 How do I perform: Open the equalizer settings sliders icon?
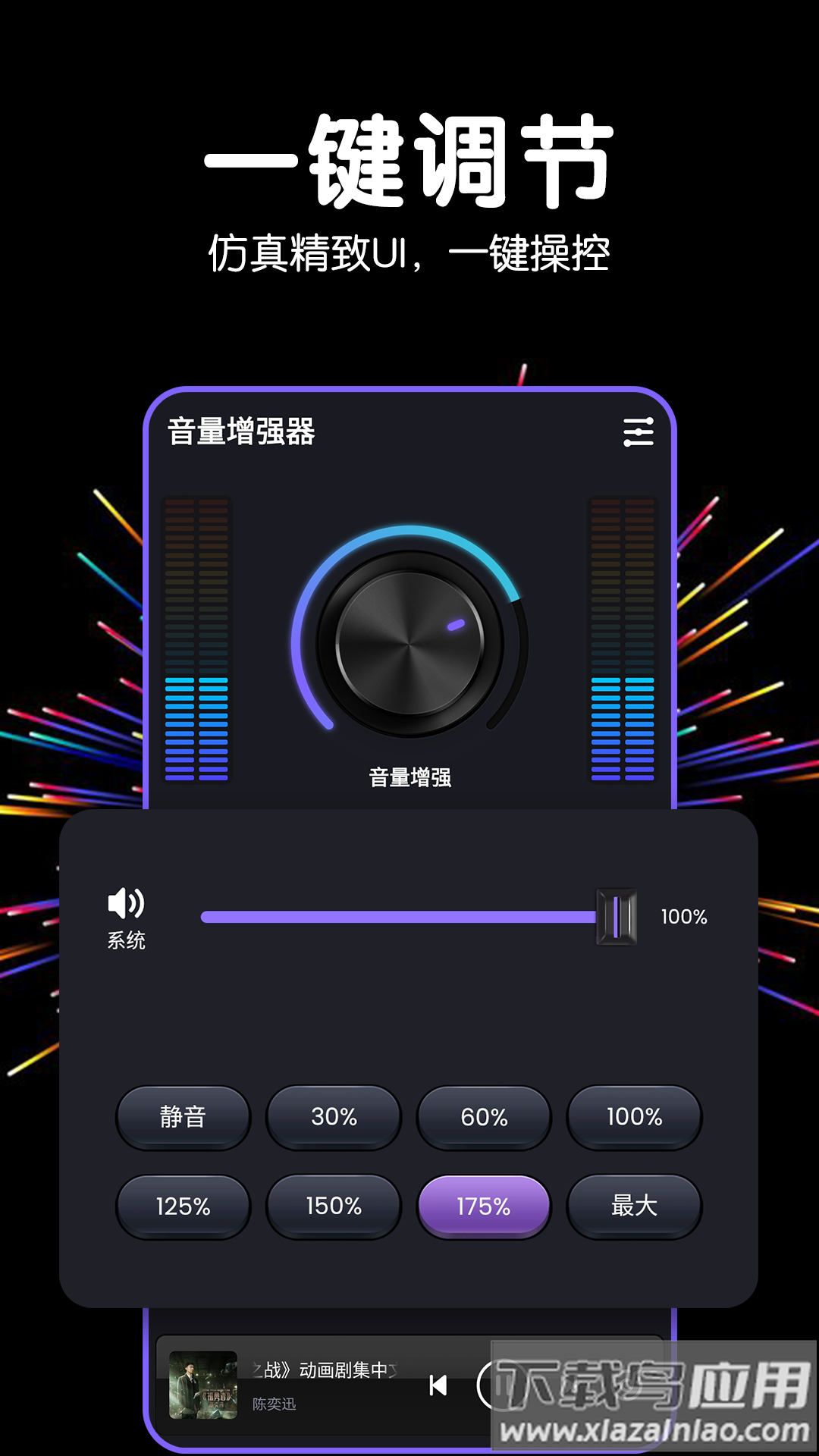click(x=639, y=431)
